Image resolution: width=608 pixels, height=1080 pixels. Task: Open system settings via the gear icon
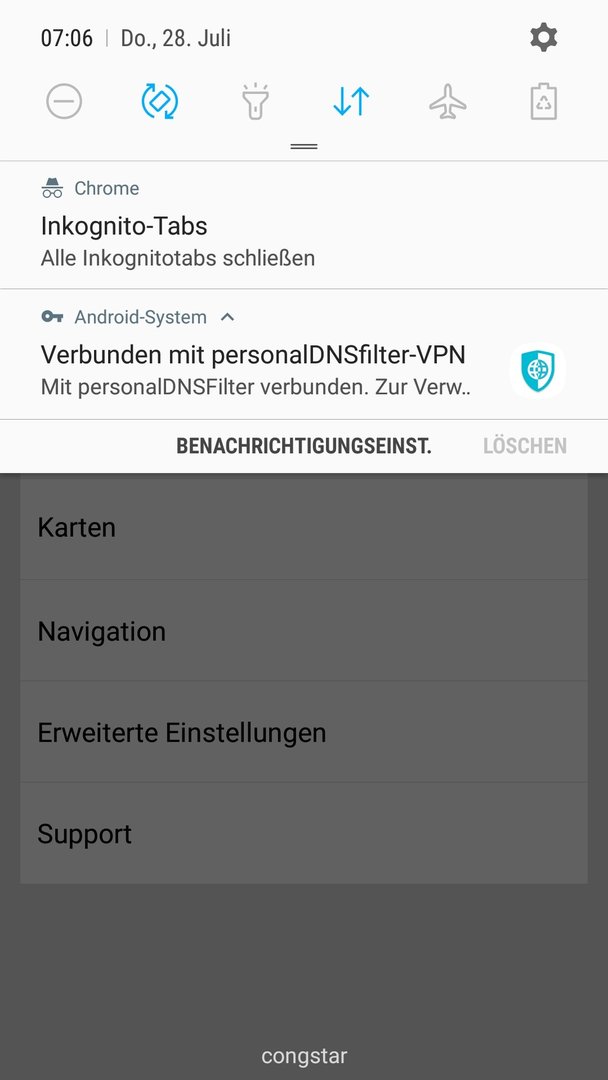[x=543, y=39]
